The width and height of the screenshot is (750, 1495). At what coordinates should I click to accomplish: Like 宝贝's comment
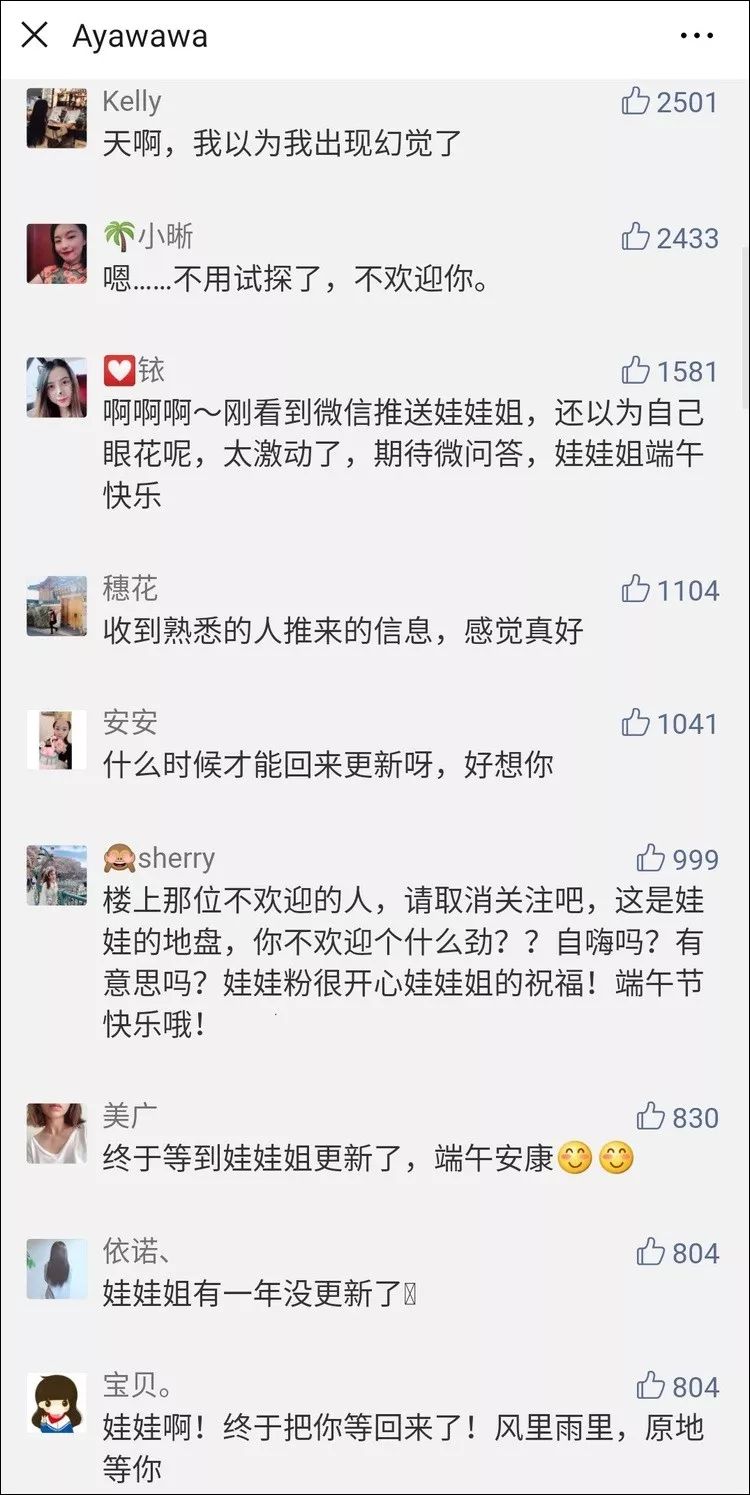651,1386
